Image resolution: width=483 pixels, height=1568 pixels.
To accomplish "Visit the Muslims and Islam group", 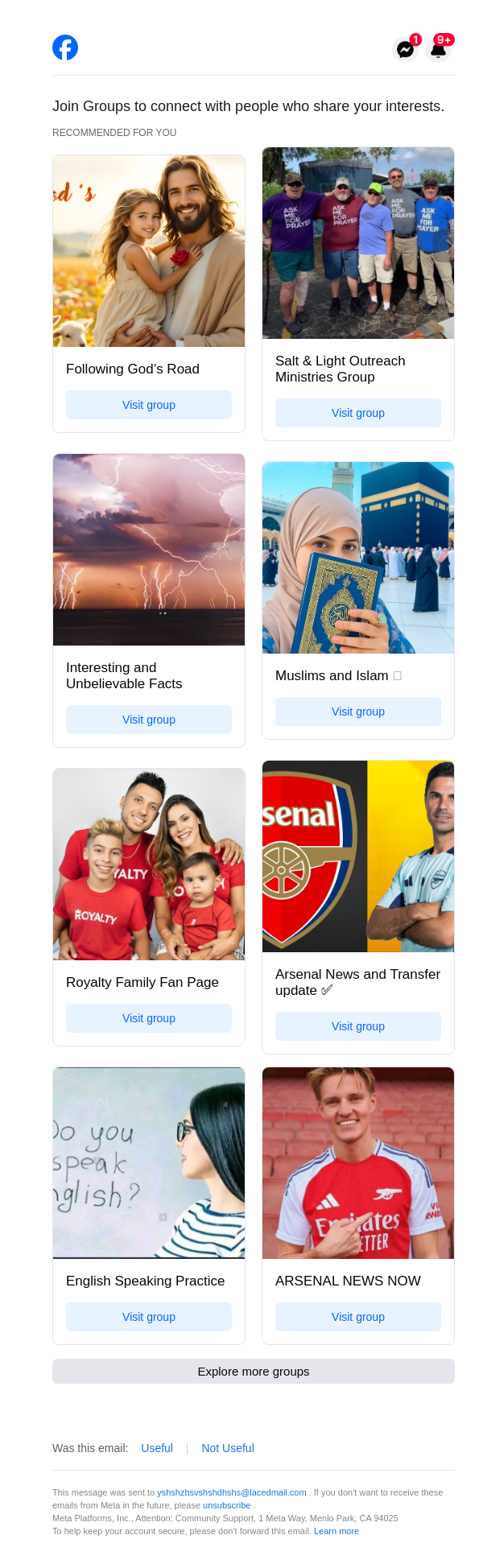I will point(358,712).
